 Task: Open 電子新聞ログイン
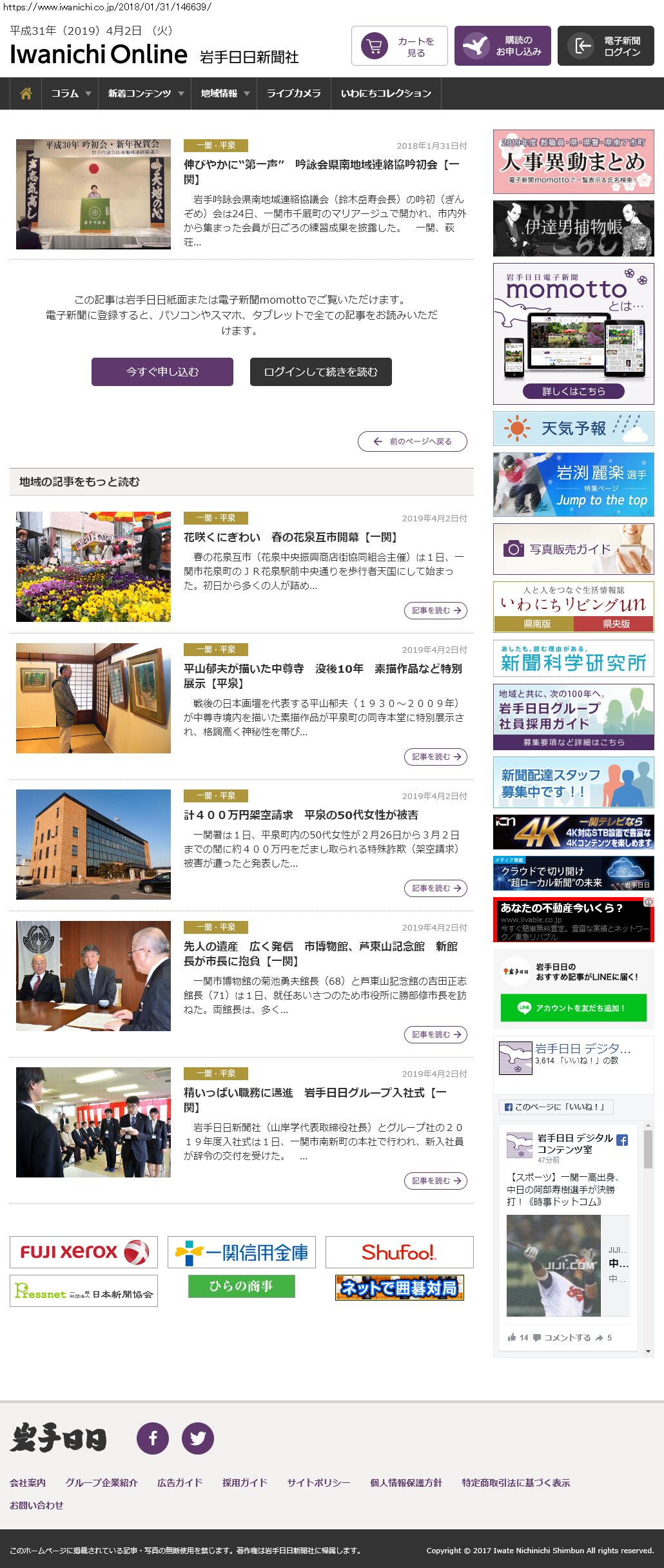coord(605,46)
